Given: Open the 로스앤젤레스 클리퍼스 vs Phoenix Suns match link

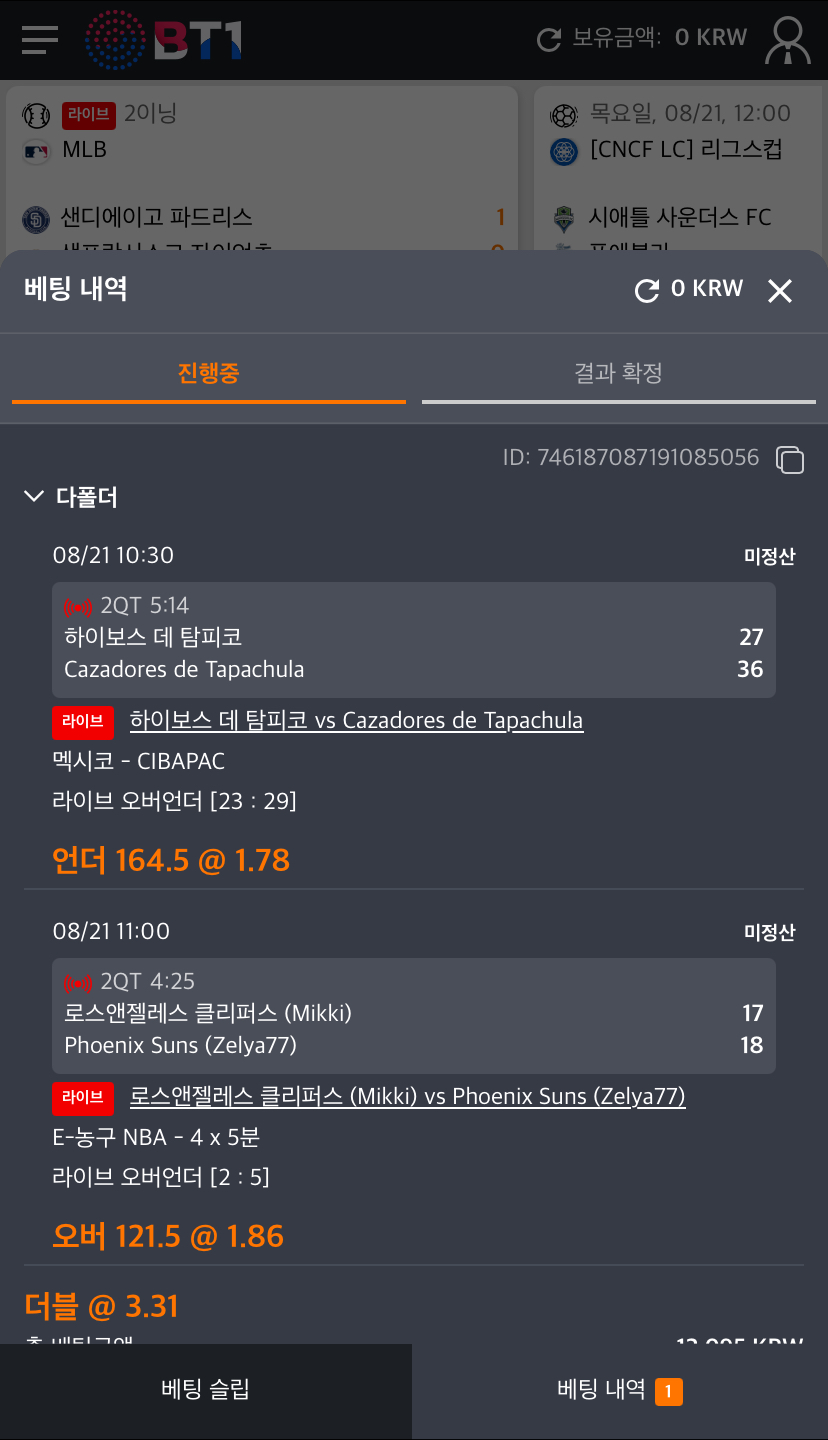Looking at the screenshot, I should 407,1096.
